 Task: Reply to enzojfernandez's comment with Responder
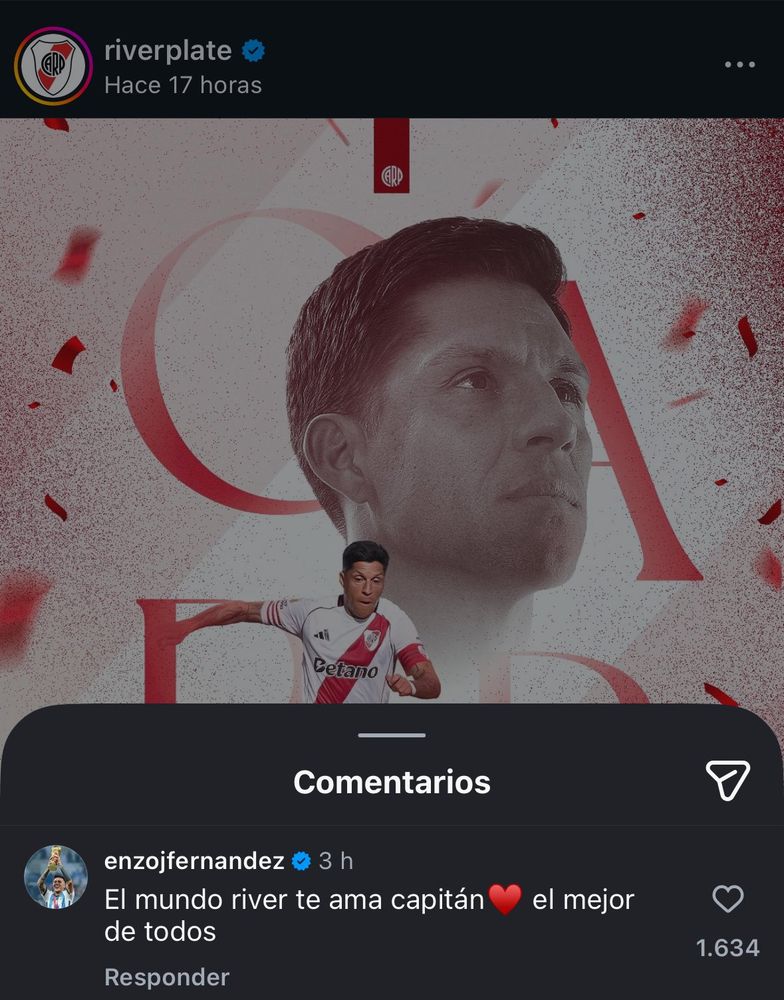point(167,977)
